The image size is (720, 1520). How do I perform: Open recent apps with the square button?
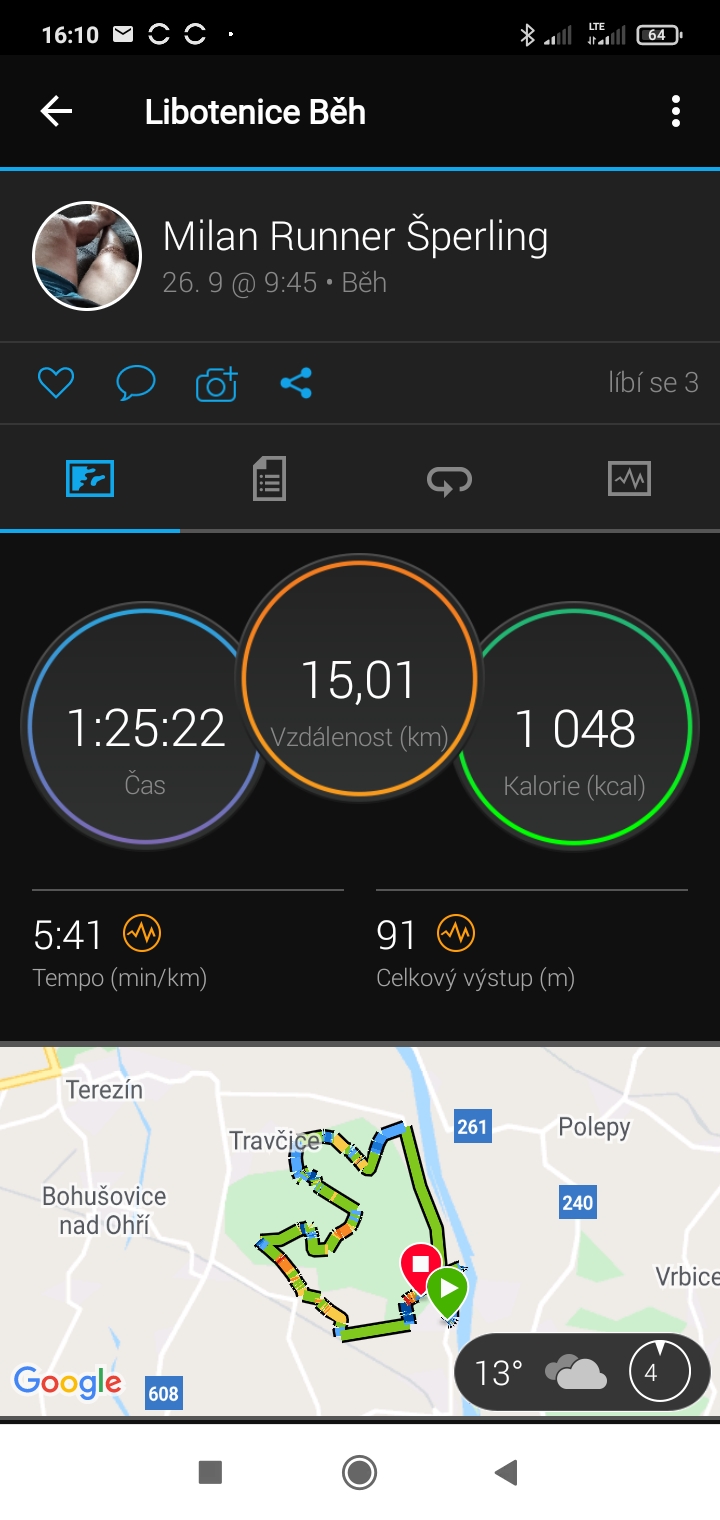210,1472
